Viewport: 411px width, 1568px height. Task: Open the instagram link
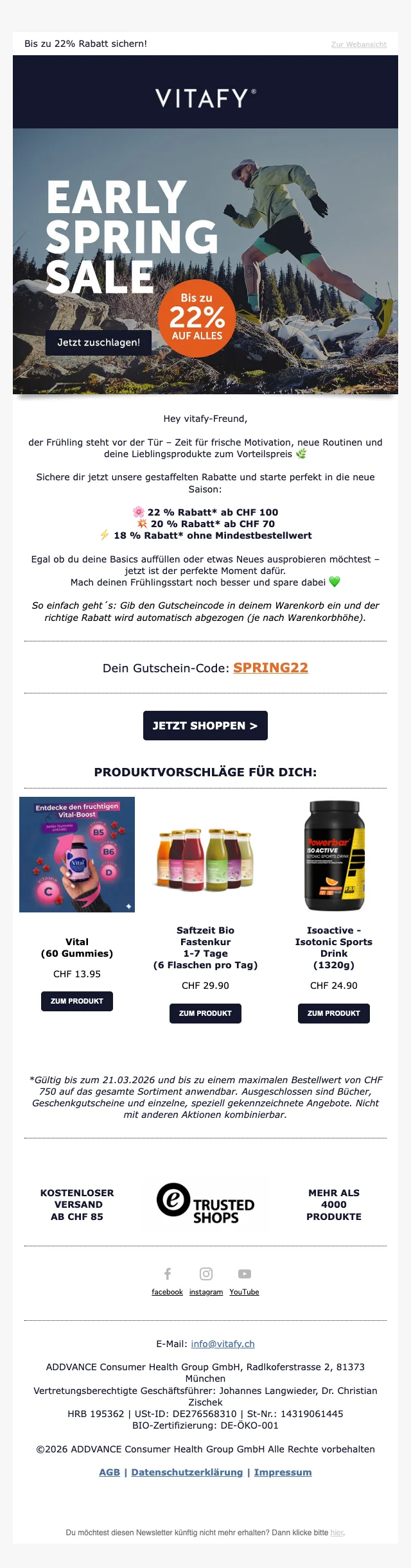click(x=206, y=1292)
